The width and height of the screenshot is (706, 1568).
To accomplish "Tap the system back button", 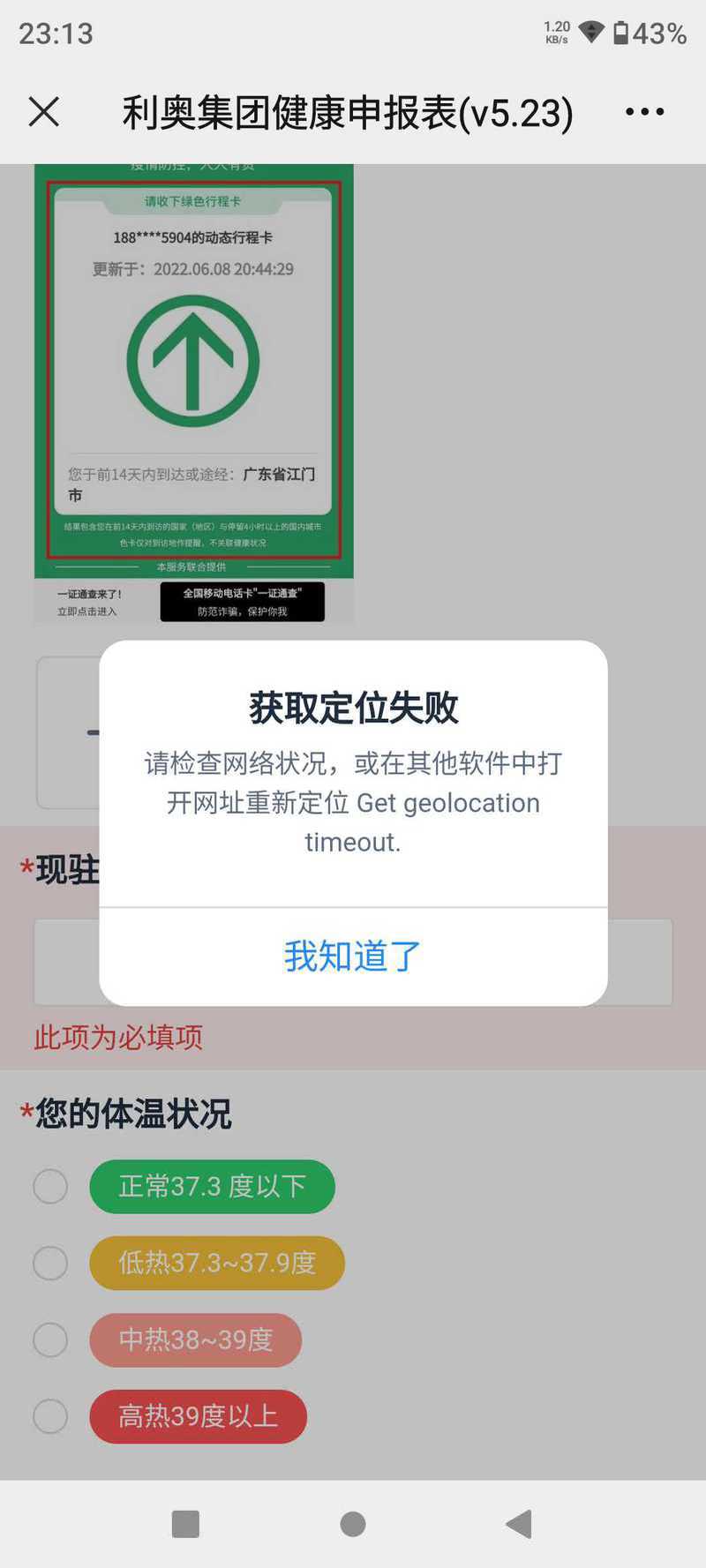I will click(519, 1524).
